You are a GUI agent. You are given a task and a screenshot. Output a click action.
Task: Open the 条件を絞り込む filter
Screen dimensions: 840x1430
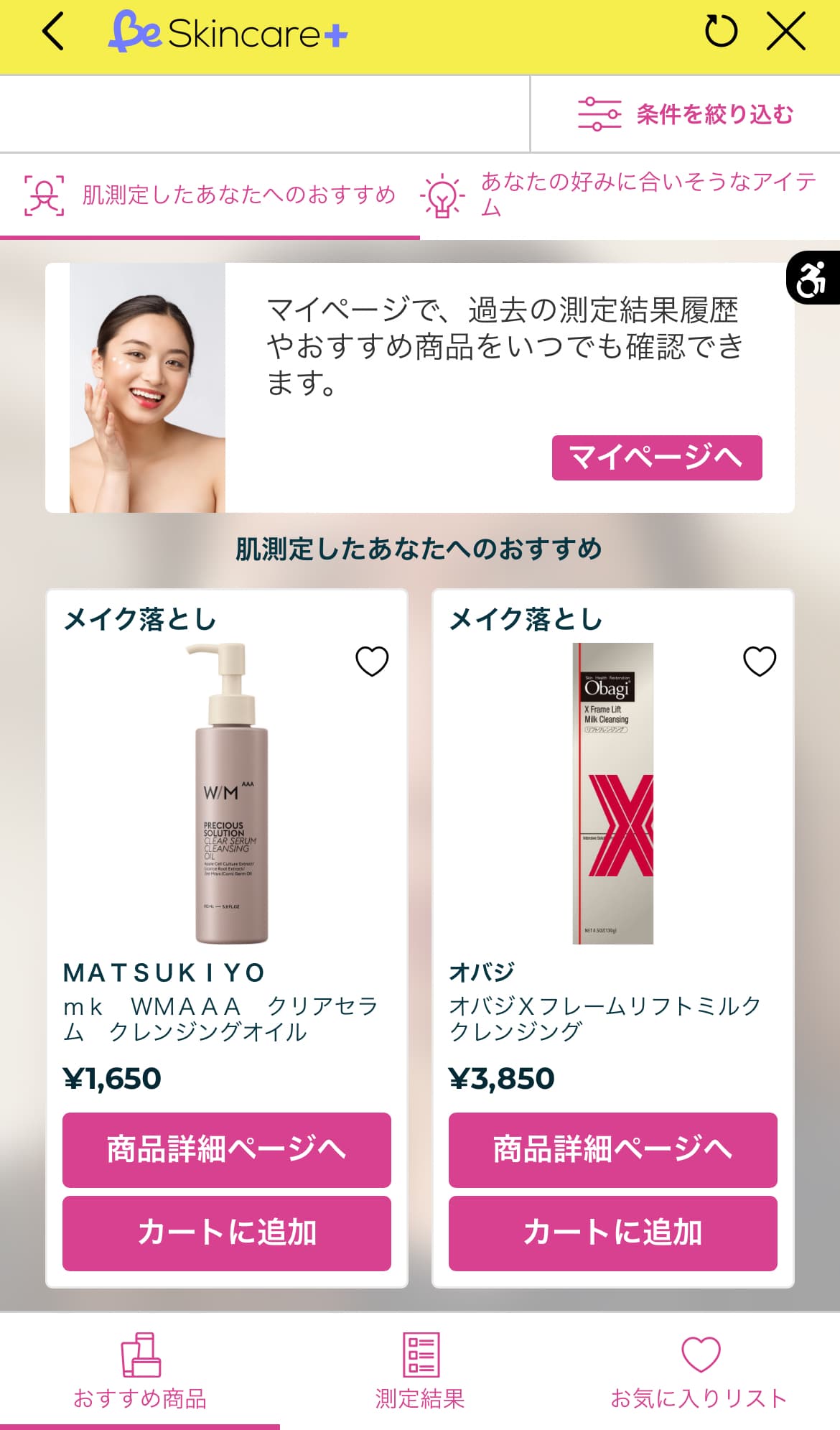[x=686, y=114]
